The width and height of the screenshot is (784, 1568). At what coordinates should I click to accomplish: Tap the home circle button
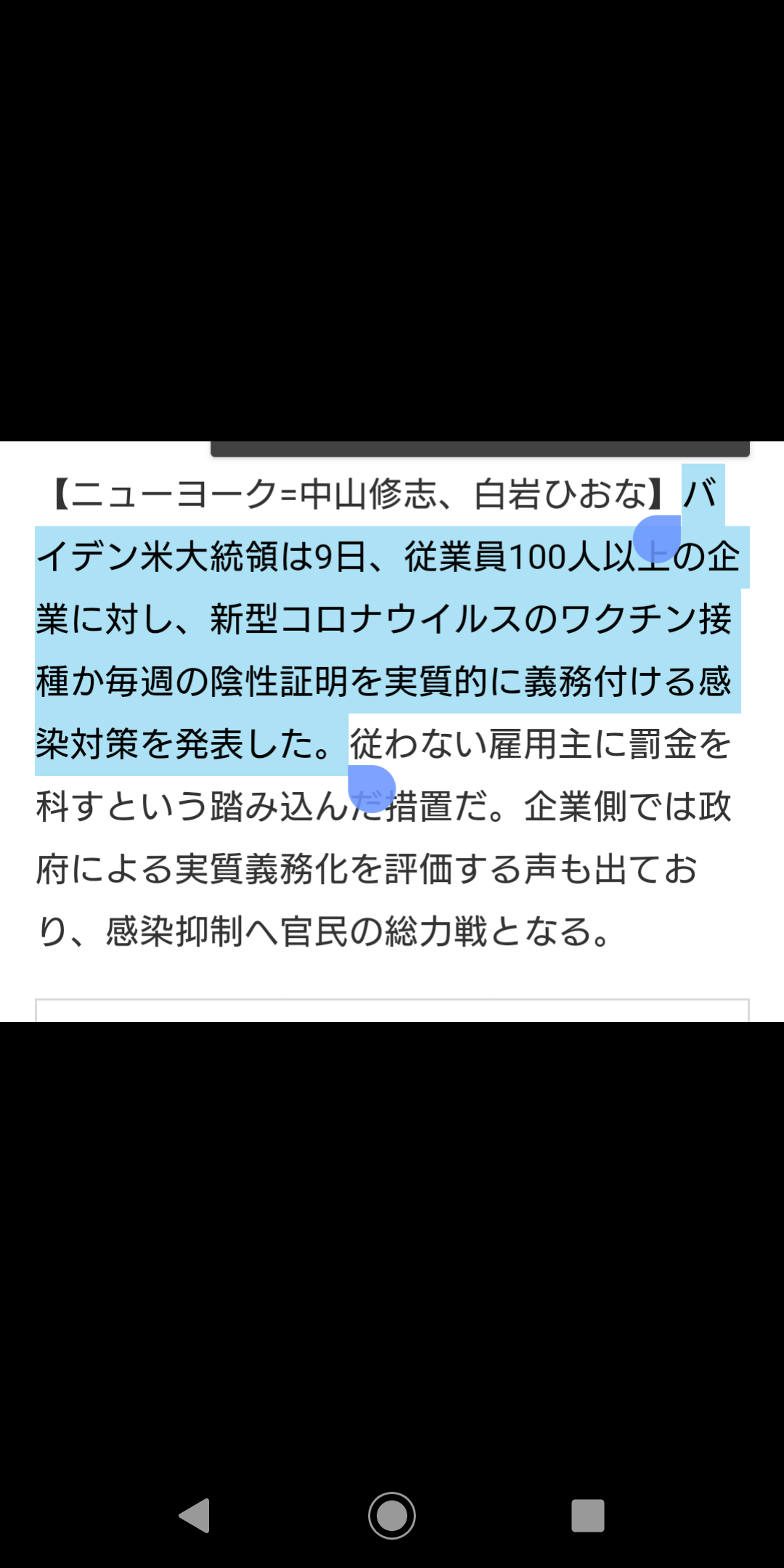(392, 1516)
